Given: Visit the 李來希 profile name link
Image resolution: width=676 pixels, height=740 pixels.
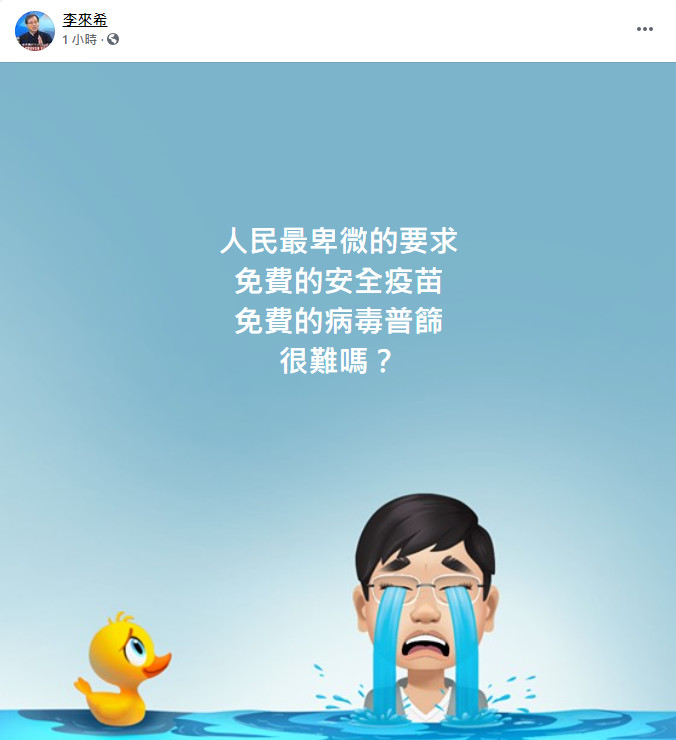Looking at the screenshot, I should click(85, 19).
